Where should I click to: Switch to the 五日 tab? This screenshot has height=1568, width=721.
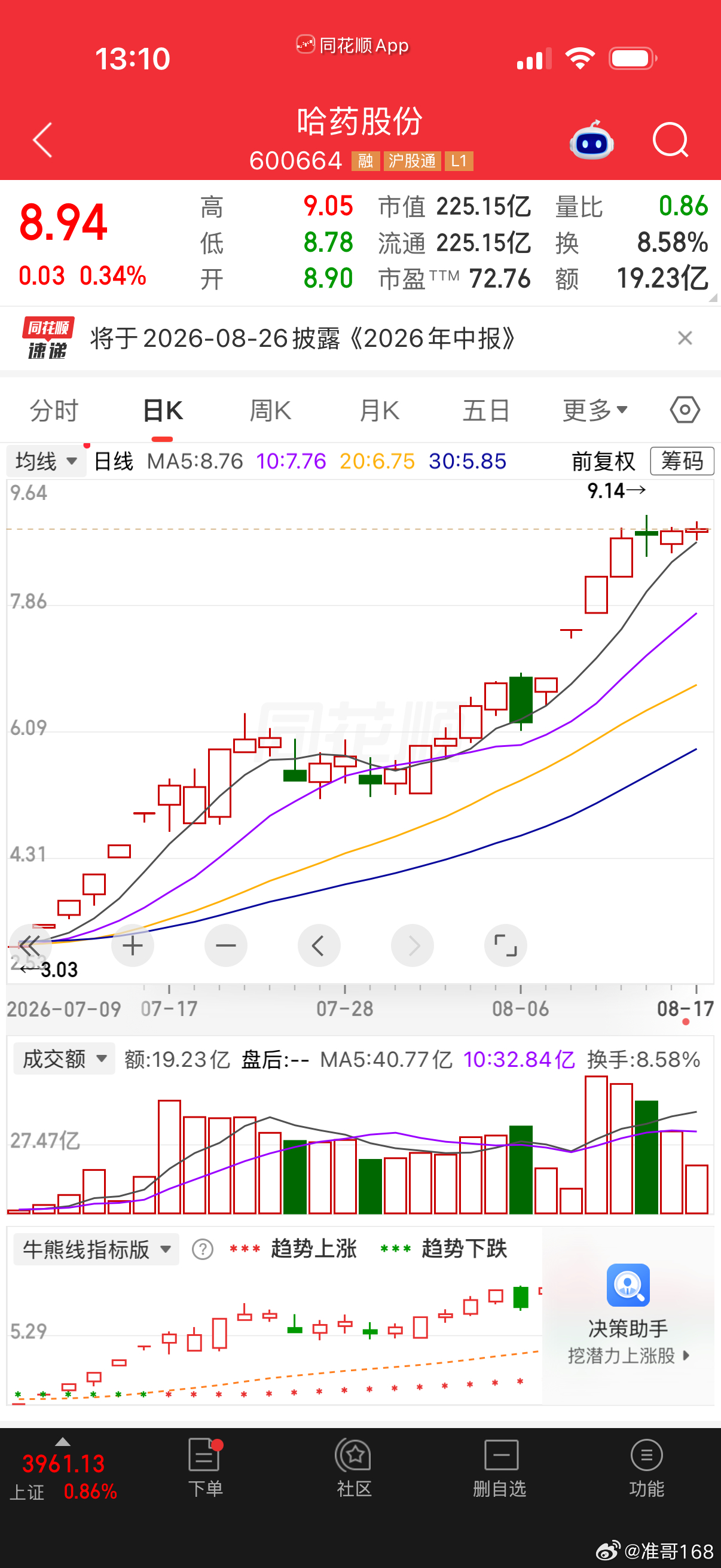[486, 410]
